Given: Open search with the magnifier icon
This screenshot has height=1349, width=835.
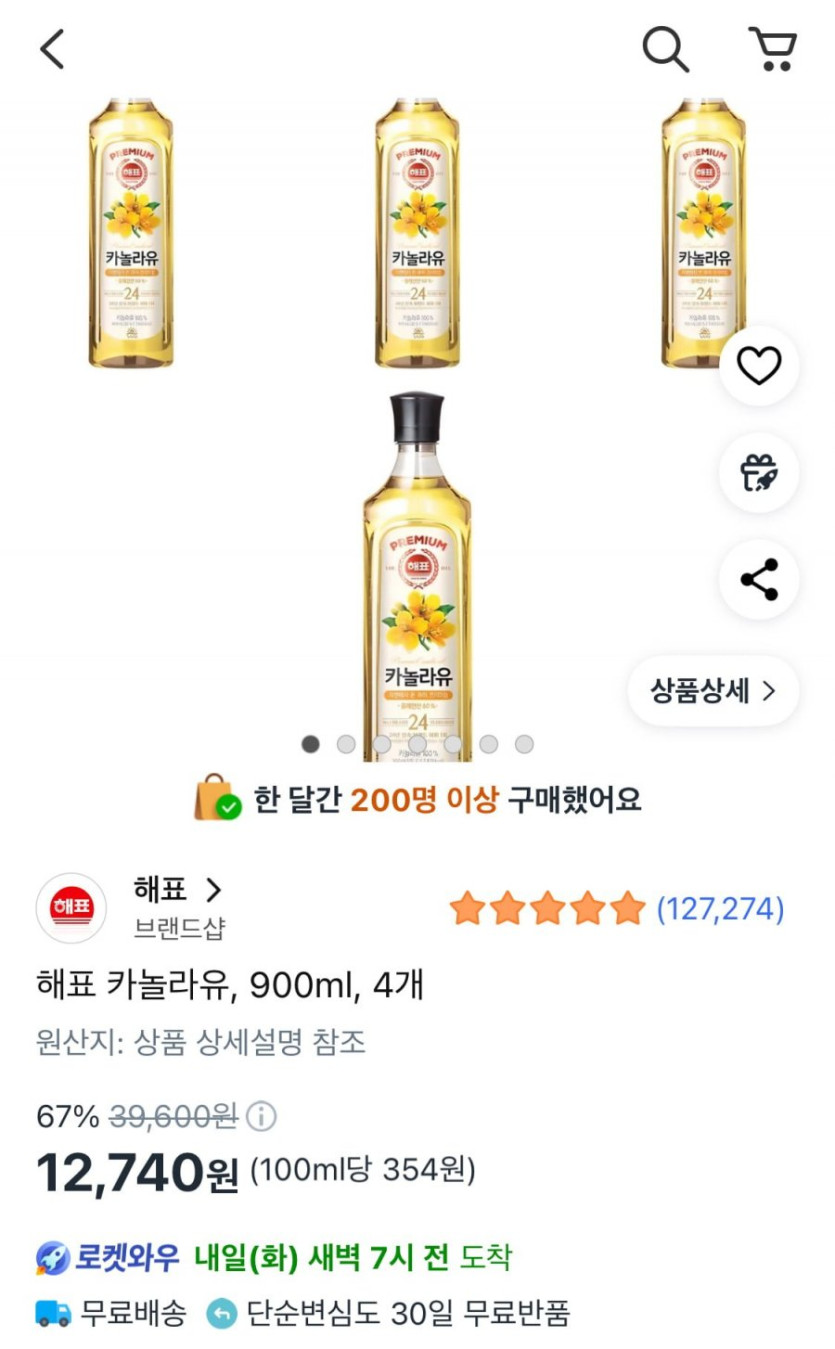Looking at the screenshot, I should pos(665,48).
